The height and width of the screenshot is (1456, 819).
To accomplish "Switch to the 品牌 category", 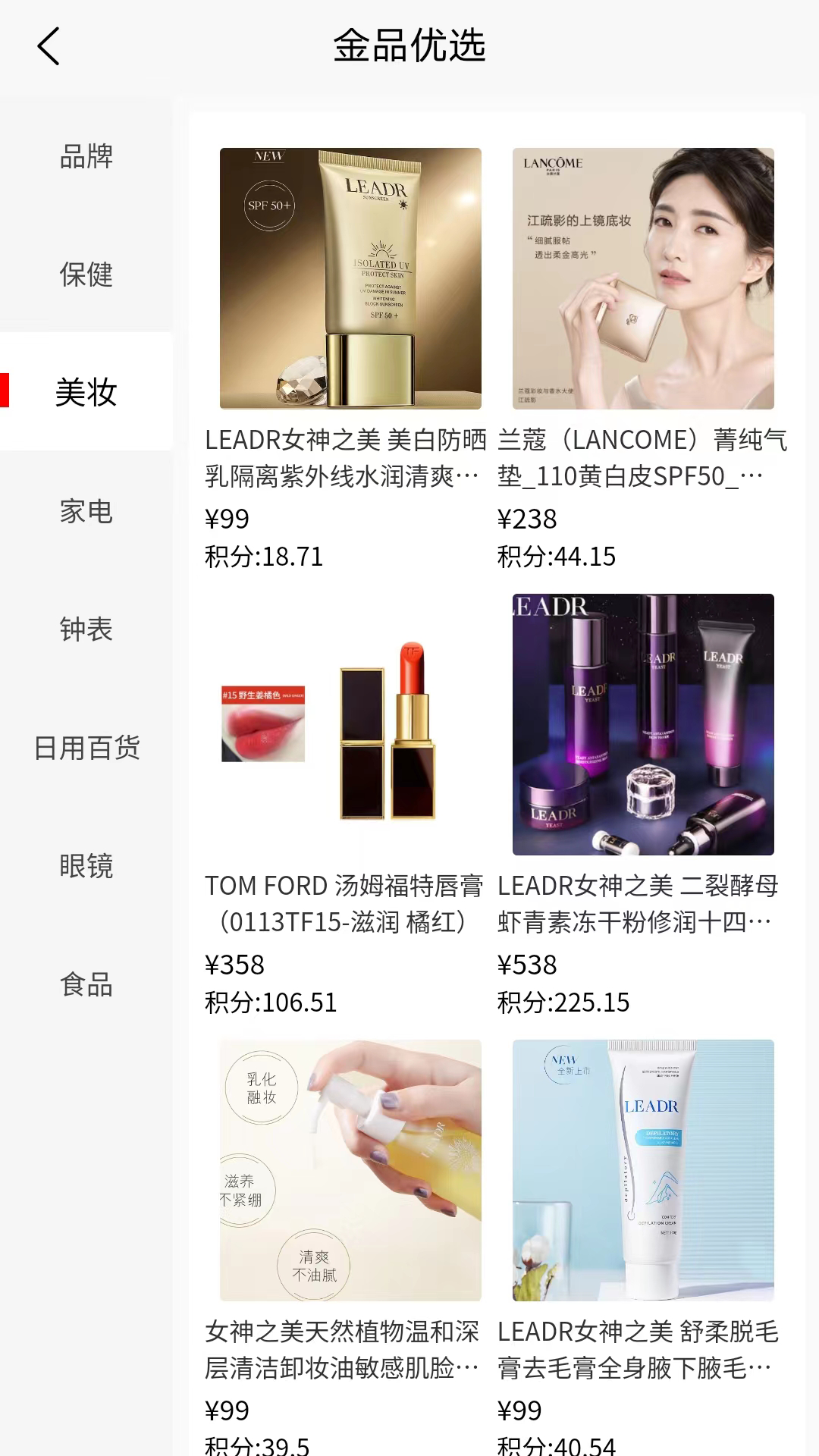I will coord(86,156).
